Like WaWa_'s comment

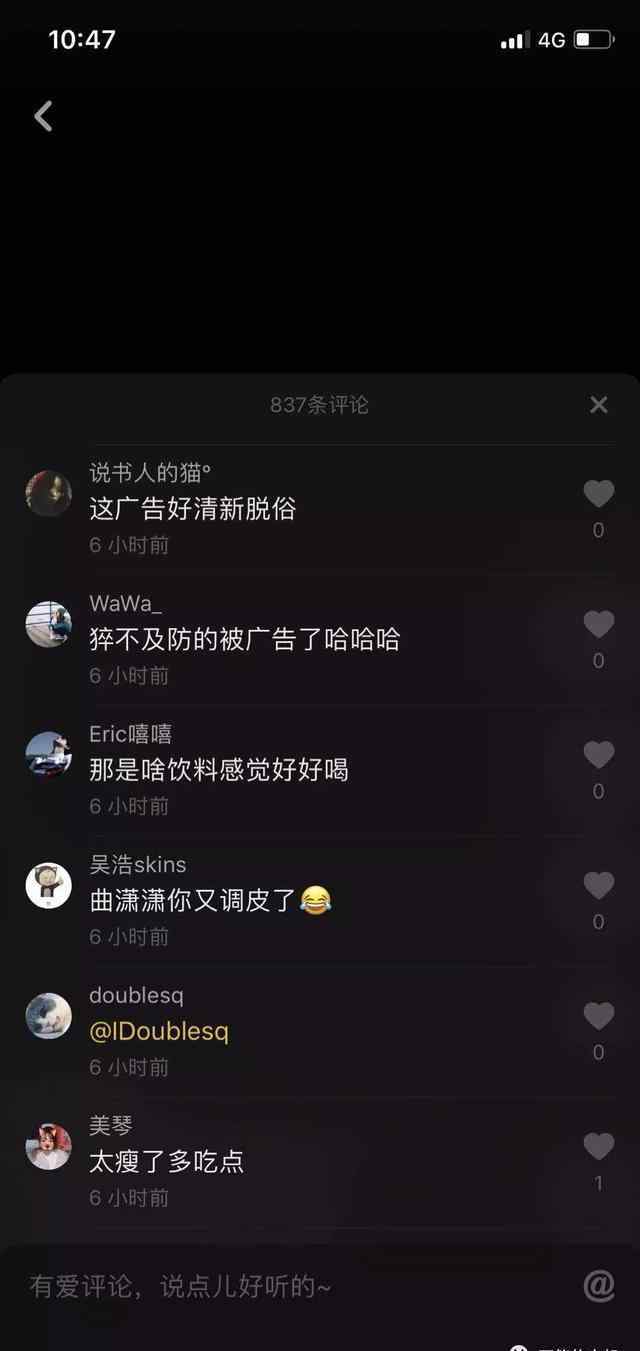click(598, 624)
